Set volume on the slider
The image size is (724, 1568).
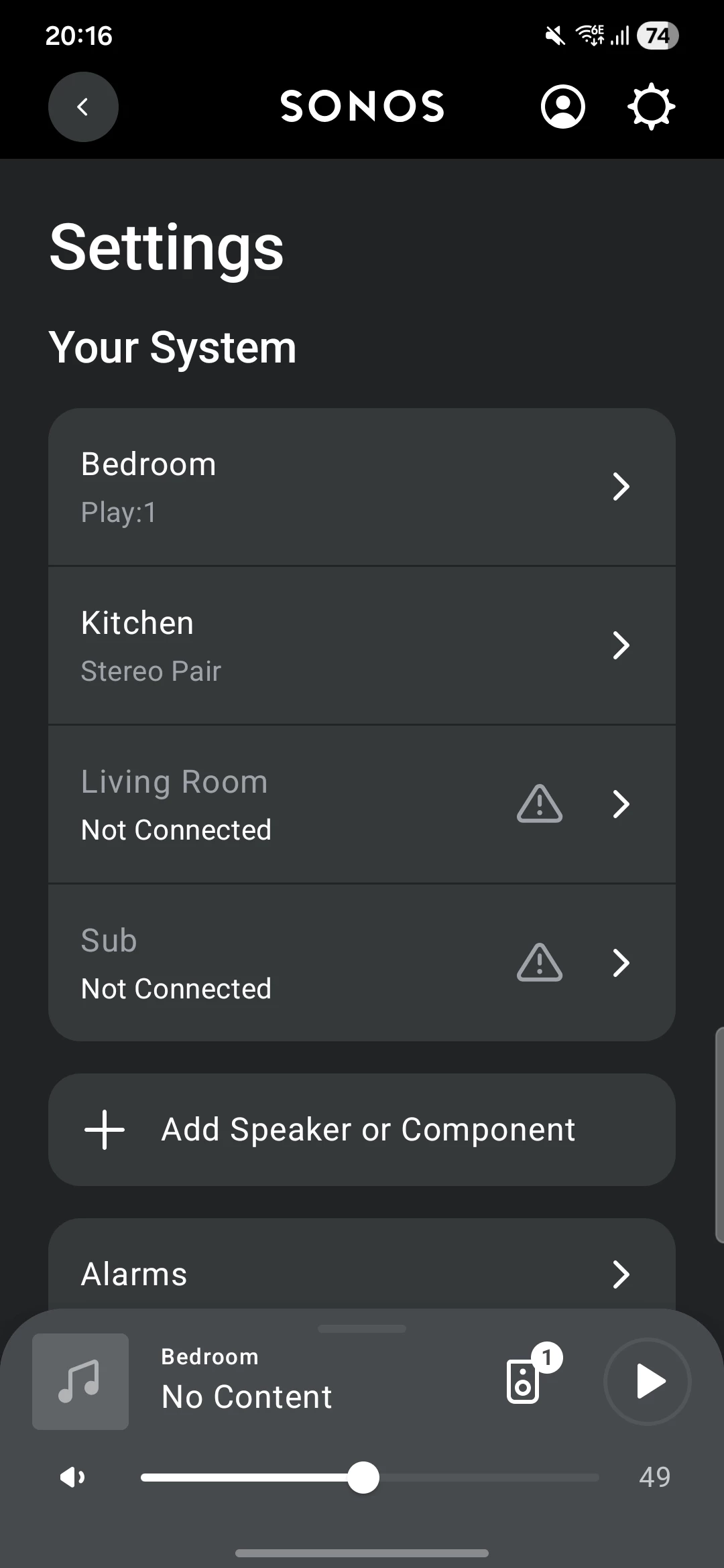coord(363,1478)
